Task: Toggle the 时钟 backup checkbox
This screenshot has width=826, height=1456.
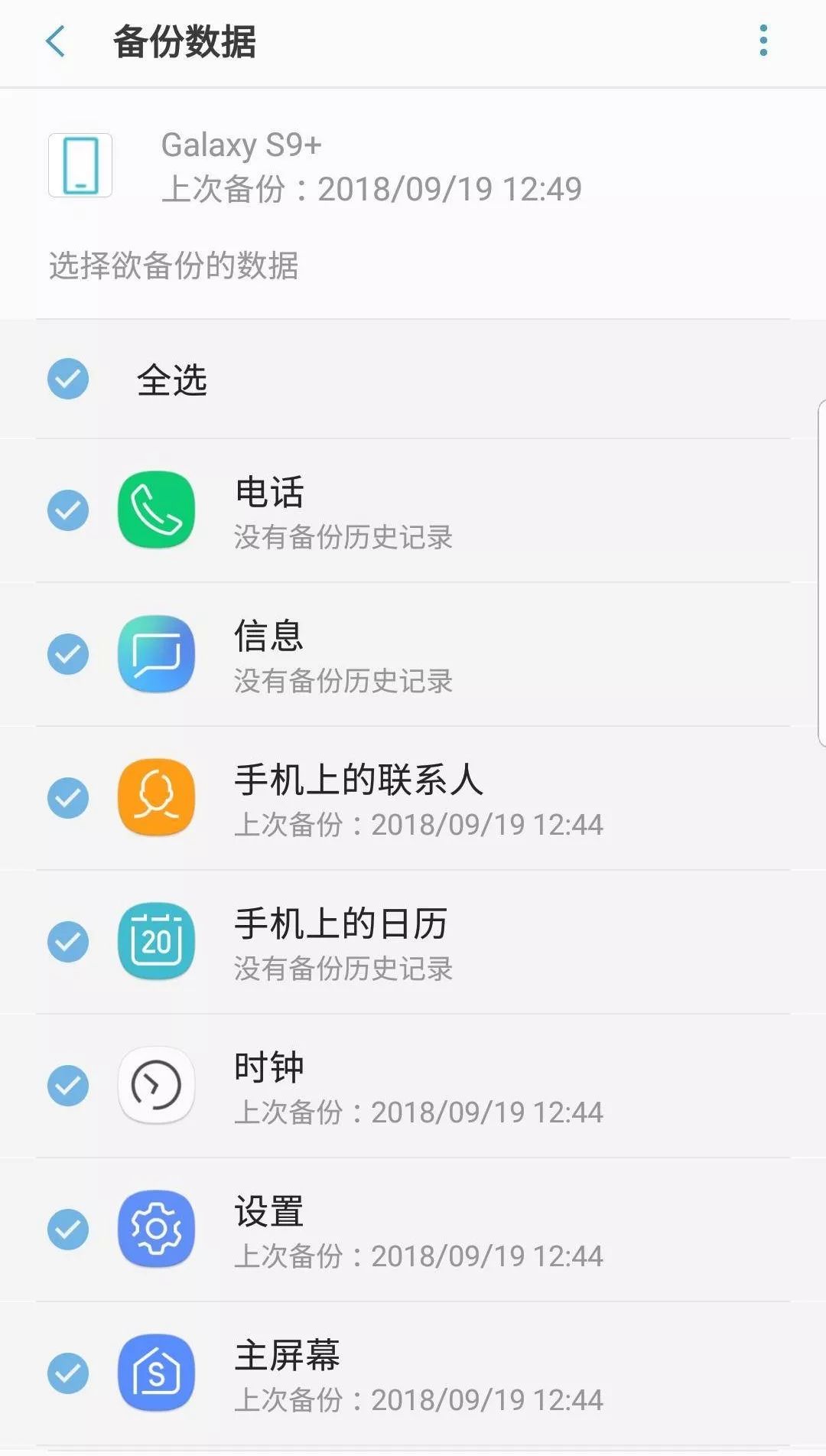Action: pos(67,1085)
